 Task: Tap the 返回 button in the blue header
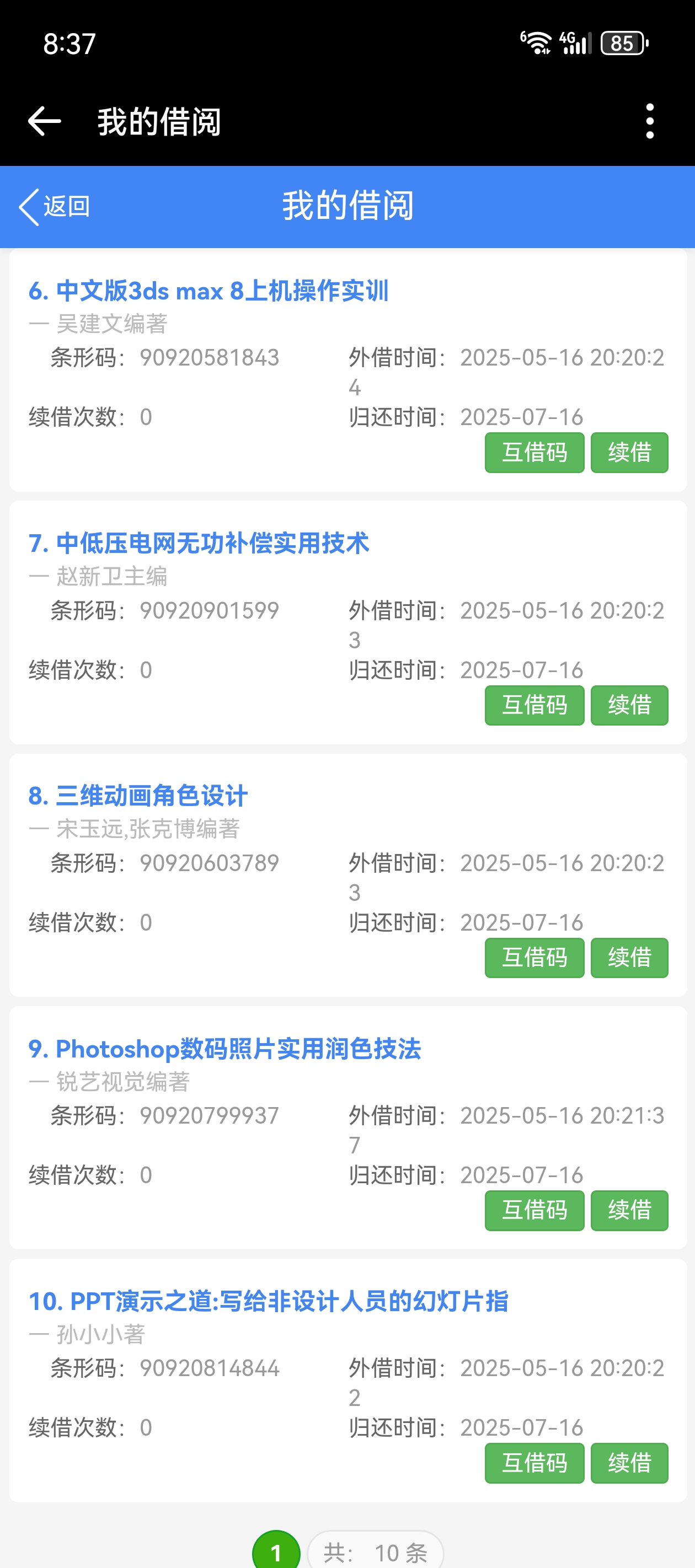(55, 206)
